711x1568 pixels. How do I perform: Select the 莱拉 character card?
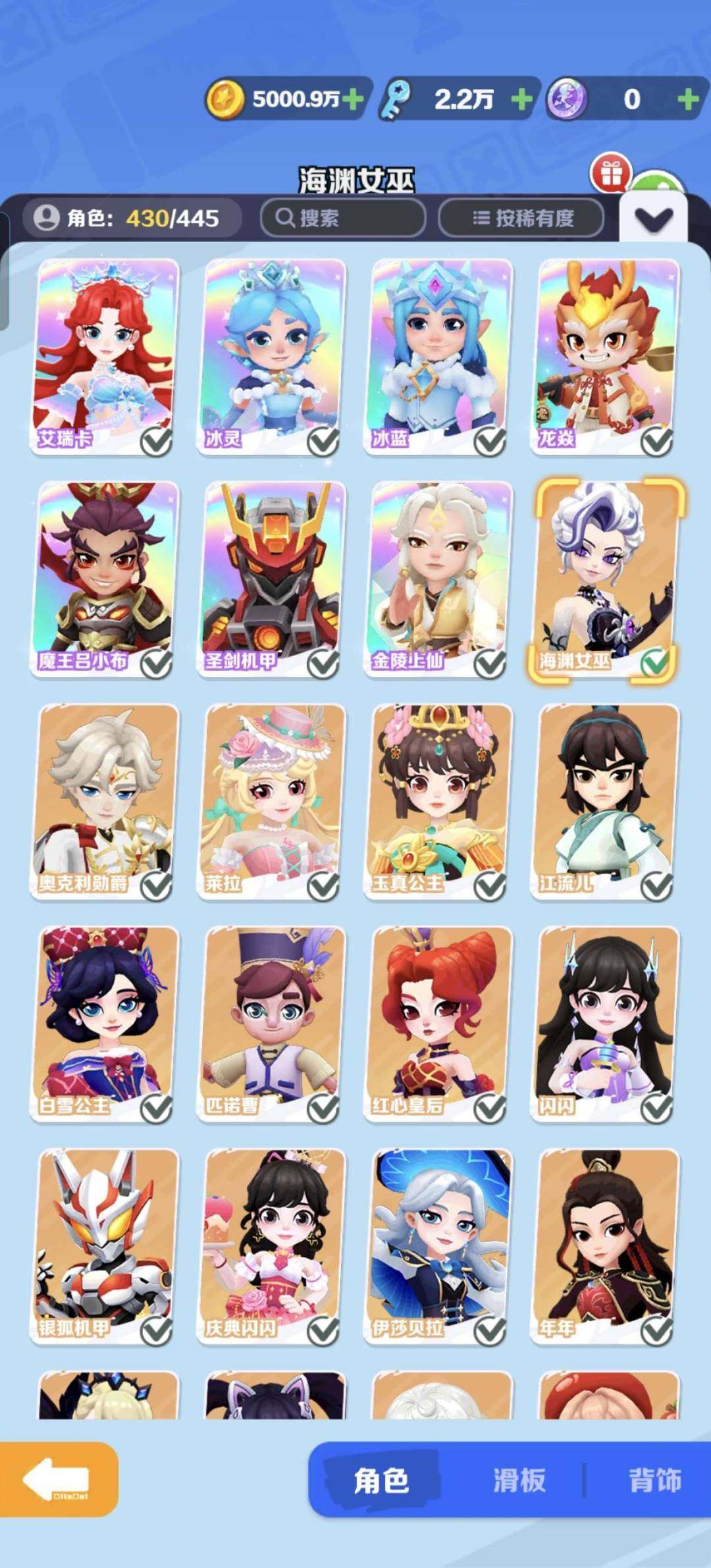(x=272, y=802)
